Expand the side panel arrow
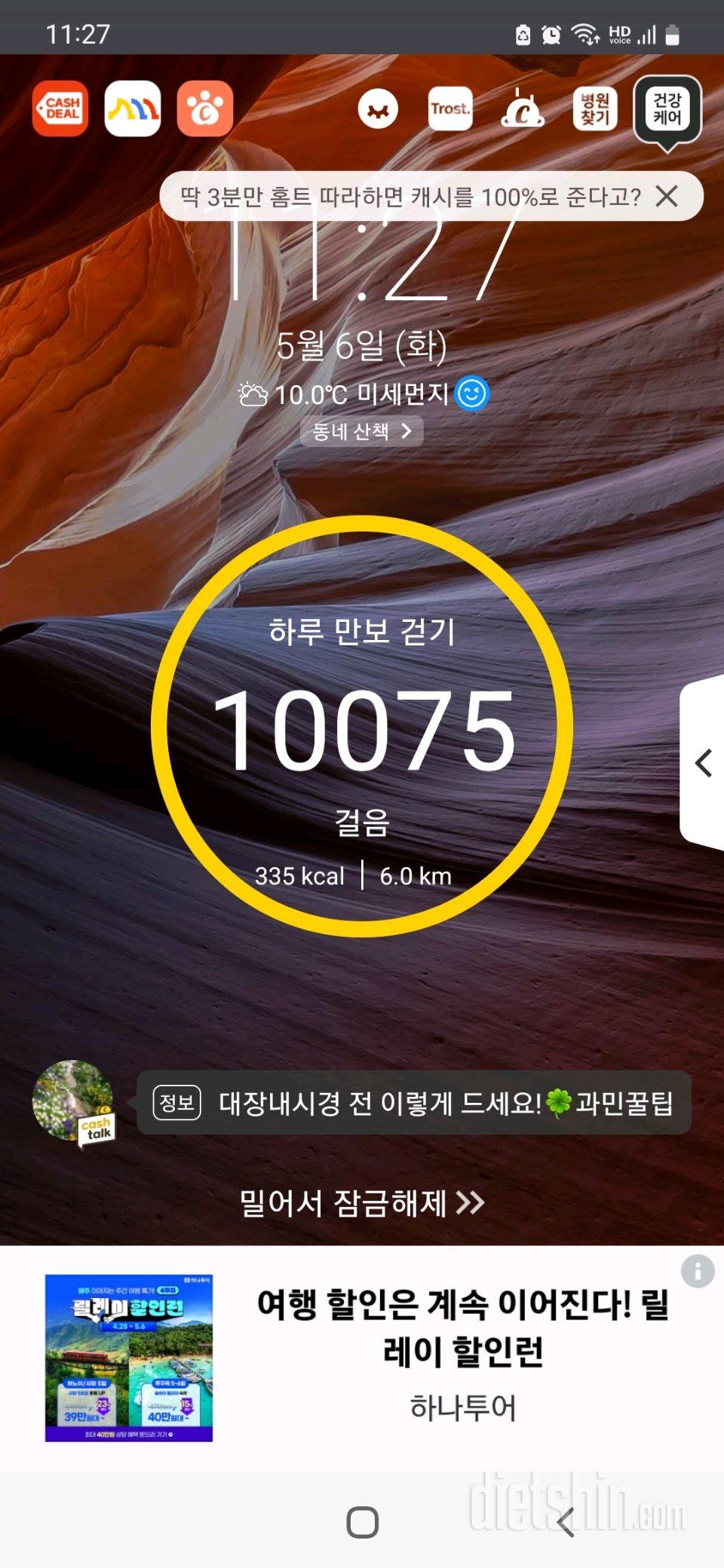This screenshot has height=1568, width=724. (x=703, y=763)
